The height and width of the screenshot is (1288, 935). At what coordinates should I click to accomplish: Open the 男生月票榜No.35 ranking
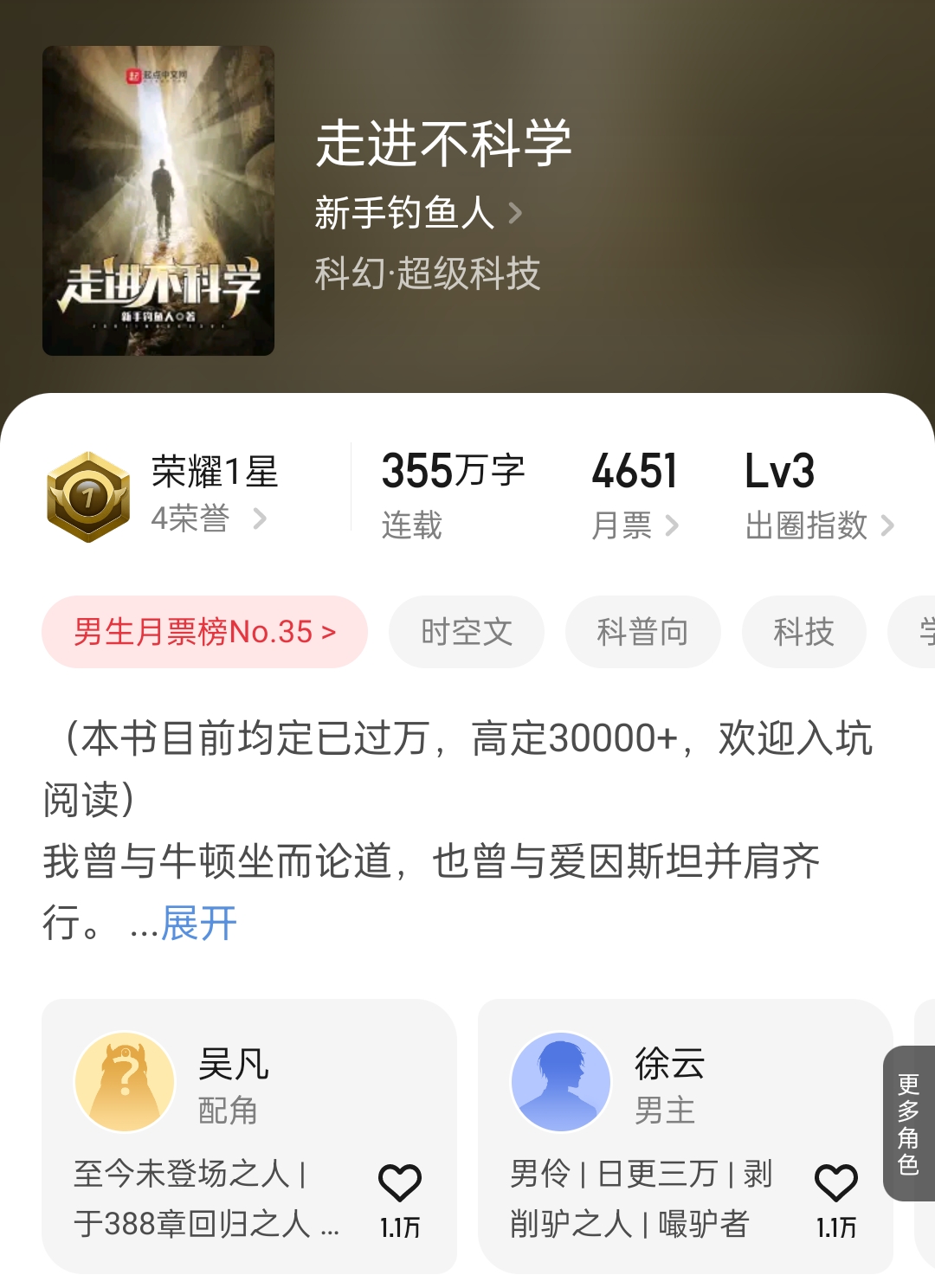(205, 632)
